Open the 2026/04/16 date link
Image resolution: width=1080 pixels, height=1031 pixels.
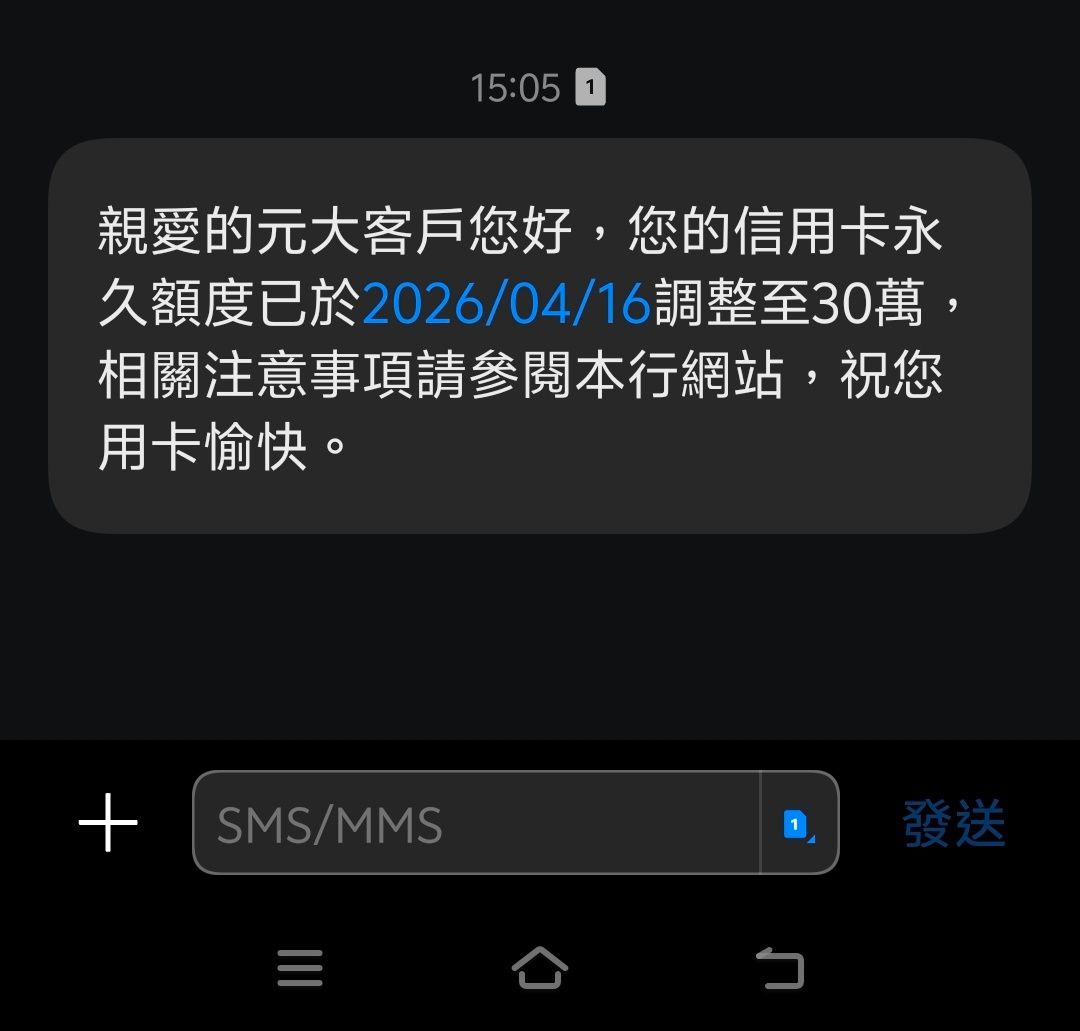[x=507, y=304]
